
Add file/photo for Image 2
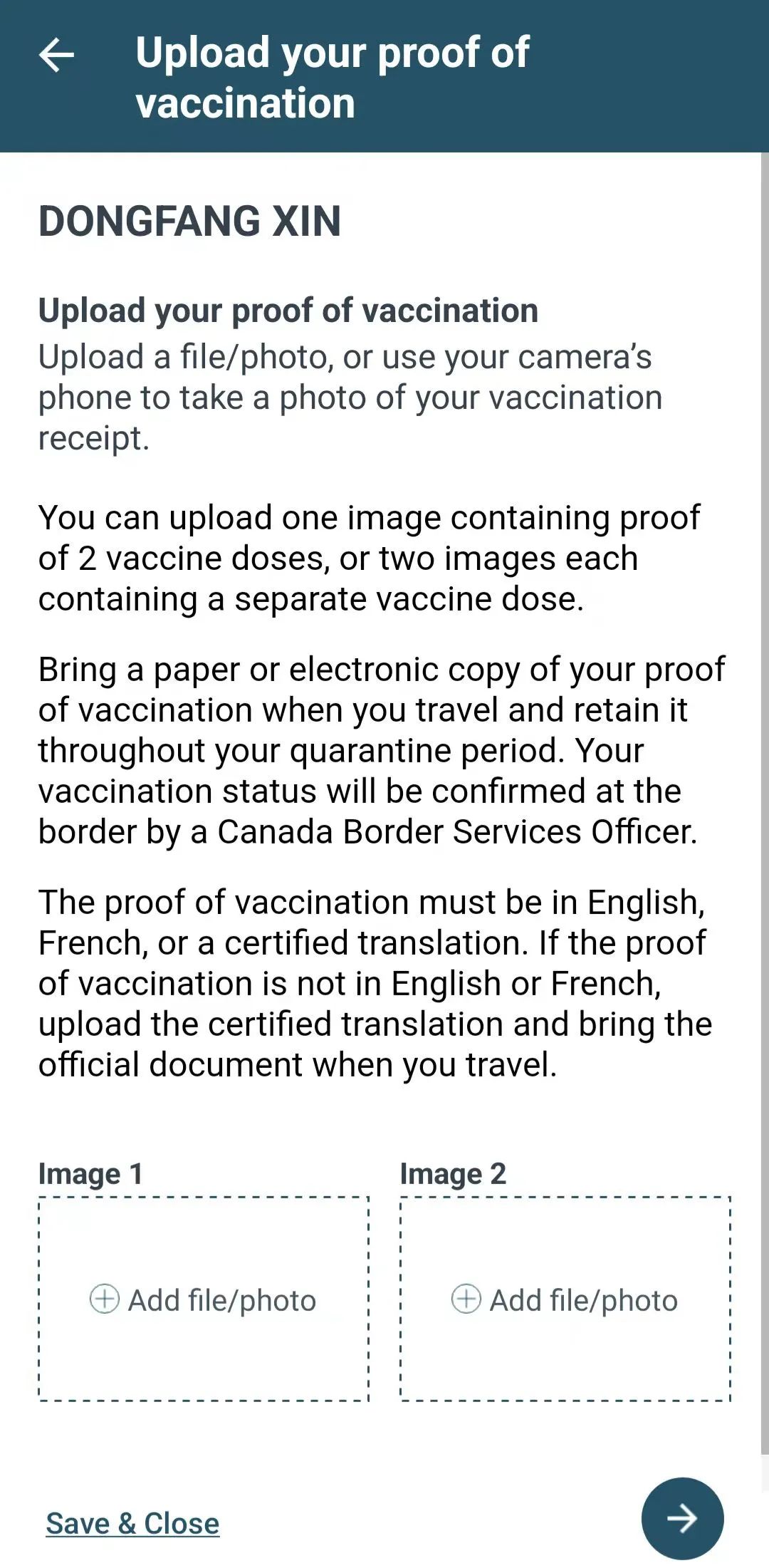(x=565, y=1299)
